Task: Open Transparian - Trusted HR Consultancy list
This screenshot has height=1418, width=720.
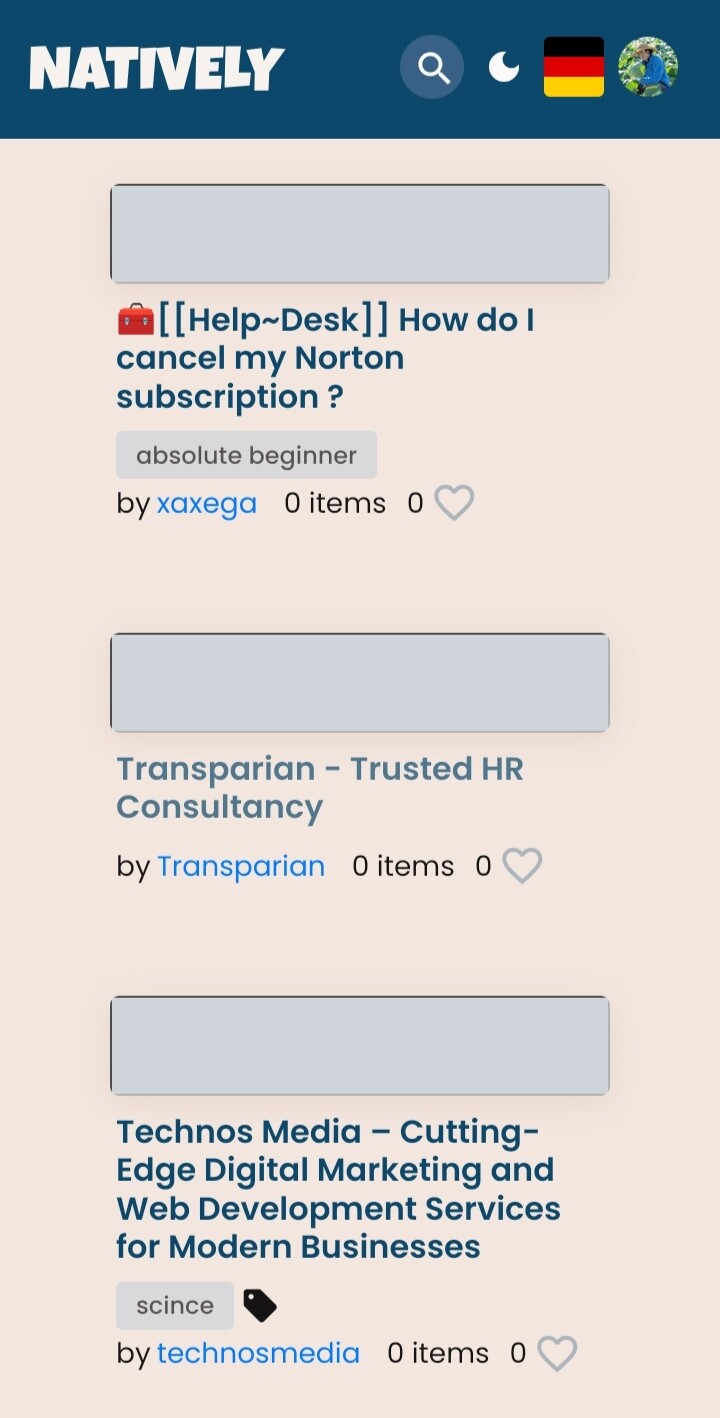Action: (x=320, y=787)
